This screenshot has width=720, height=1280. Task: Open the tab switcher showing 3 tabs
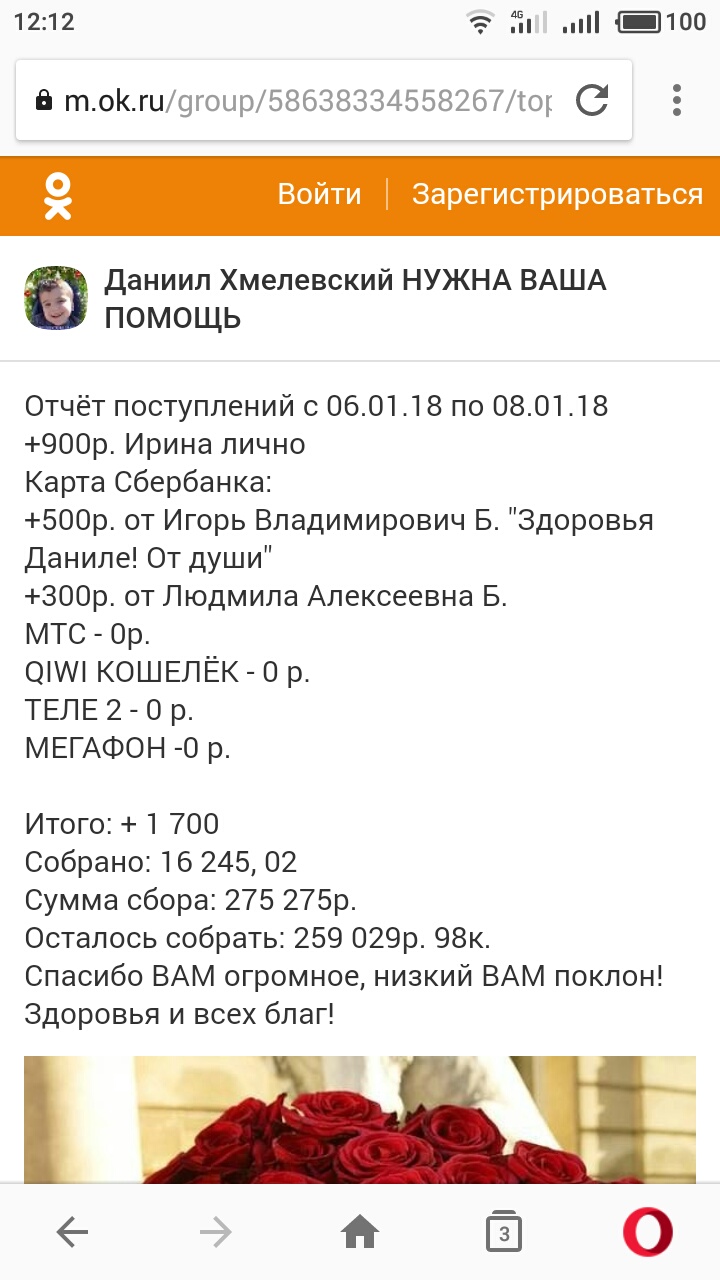click(x=504, y=1234)
